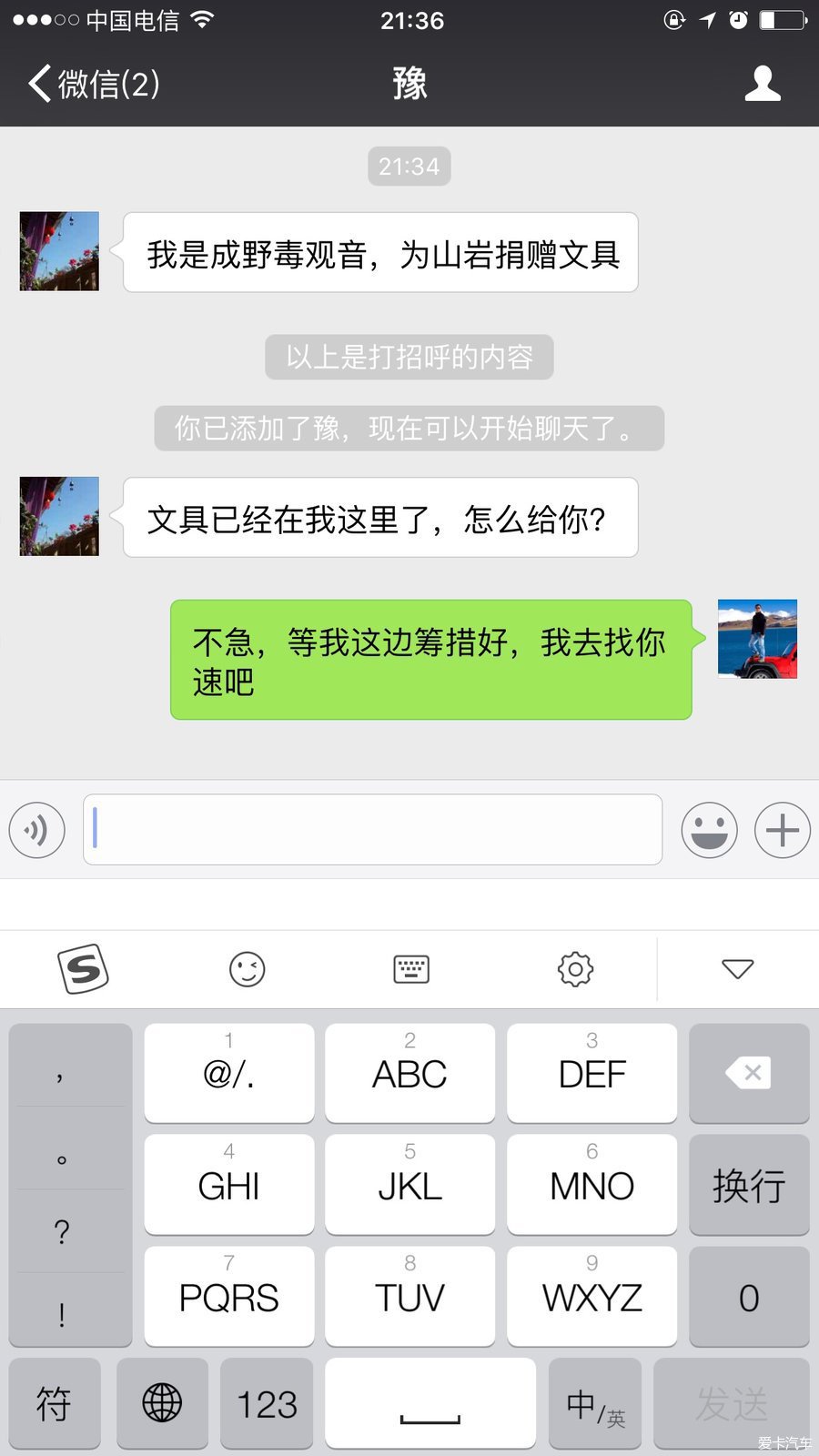Tap the 换行 newline key
The width and height of the screenshot is (819, 1456).
(749, 1185)
